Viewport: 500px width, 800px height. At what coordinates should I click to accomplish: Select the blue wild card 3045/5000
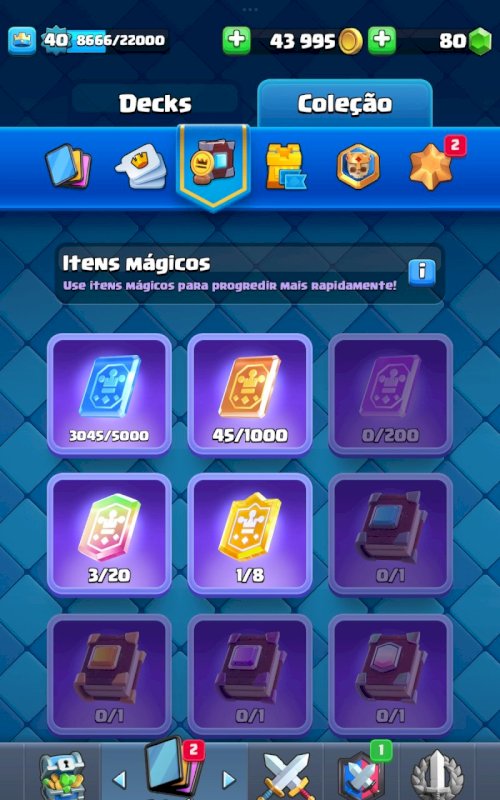(109, 394)
